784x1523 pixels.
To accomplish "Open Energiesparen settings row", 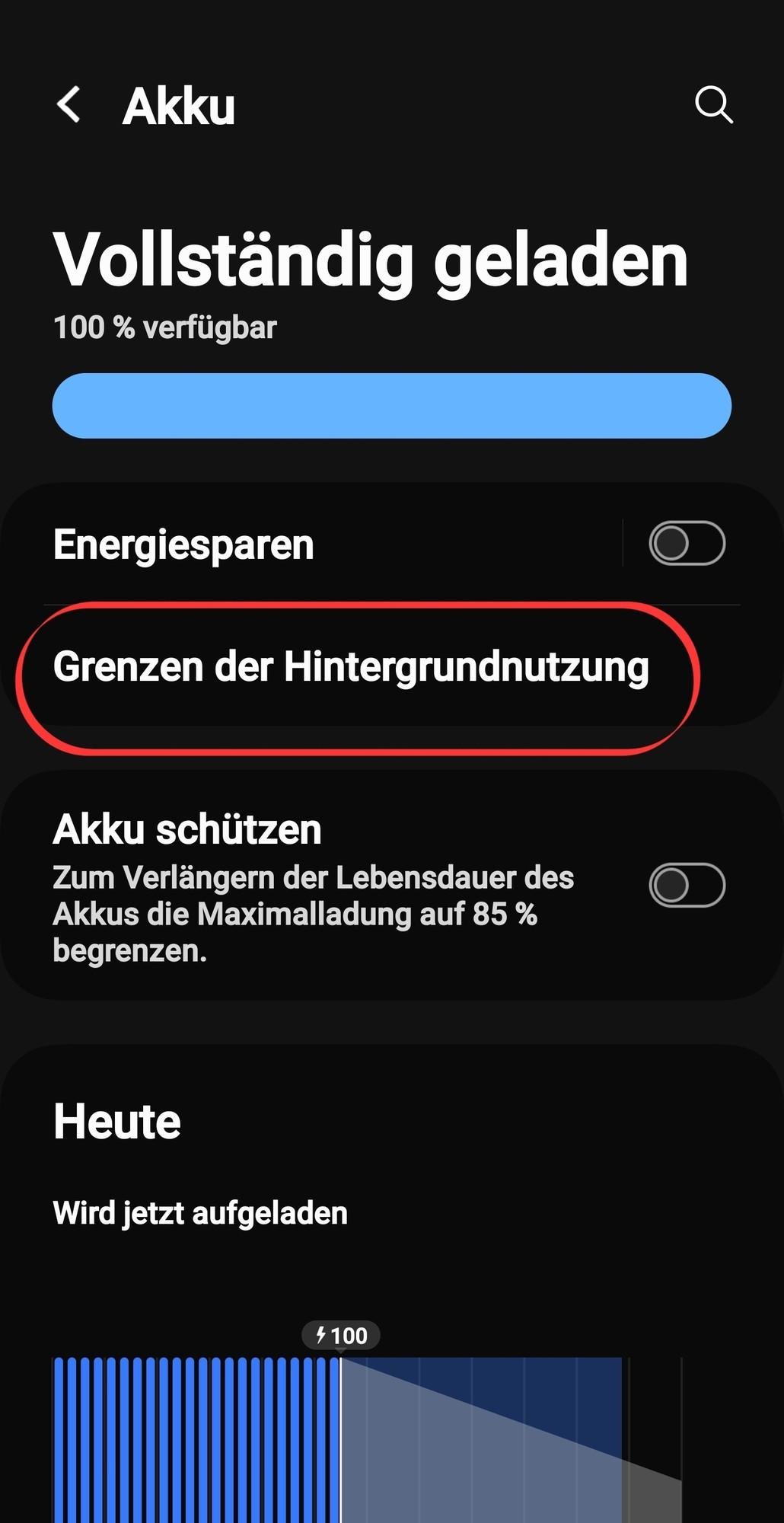I will pos(304,544).
